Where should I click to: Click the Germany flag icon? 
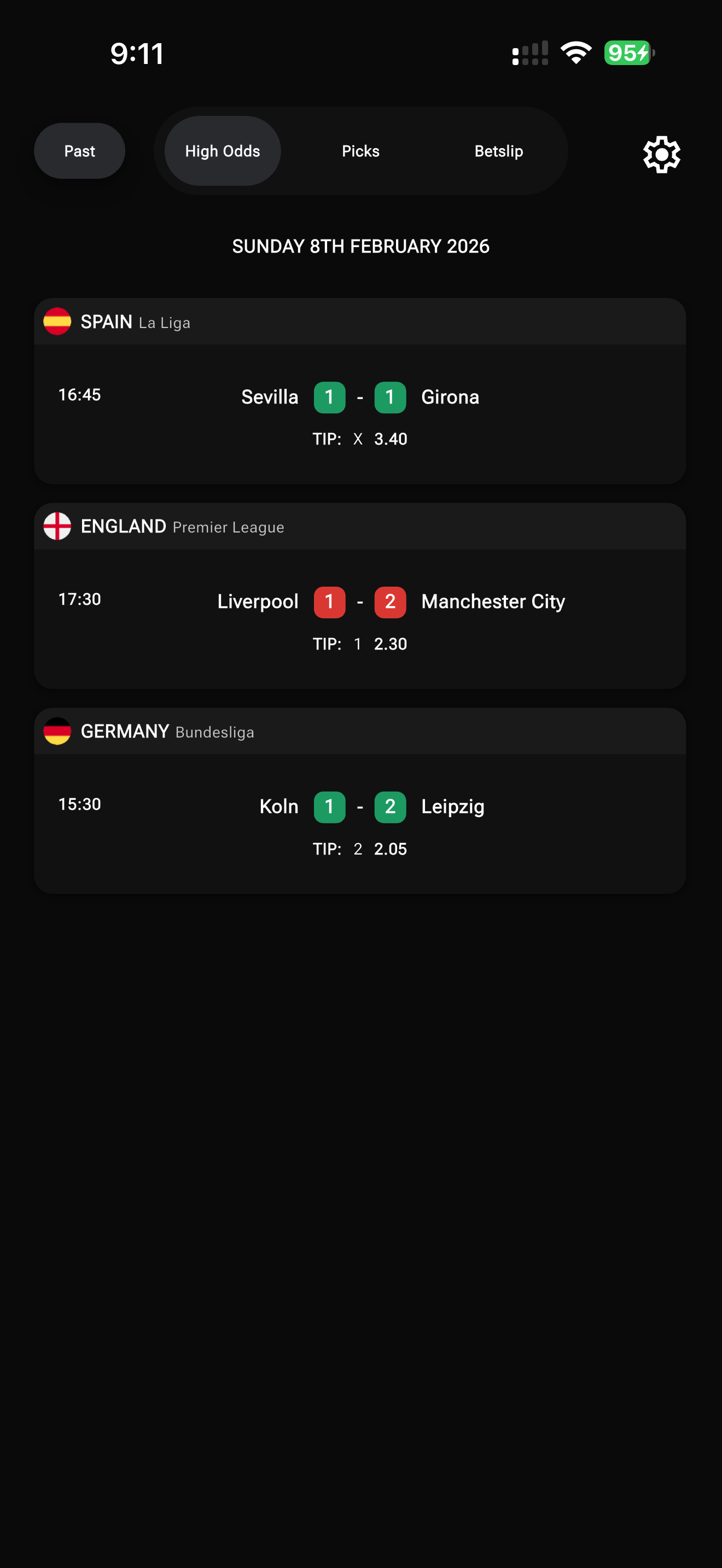click(x=58, y=731)
